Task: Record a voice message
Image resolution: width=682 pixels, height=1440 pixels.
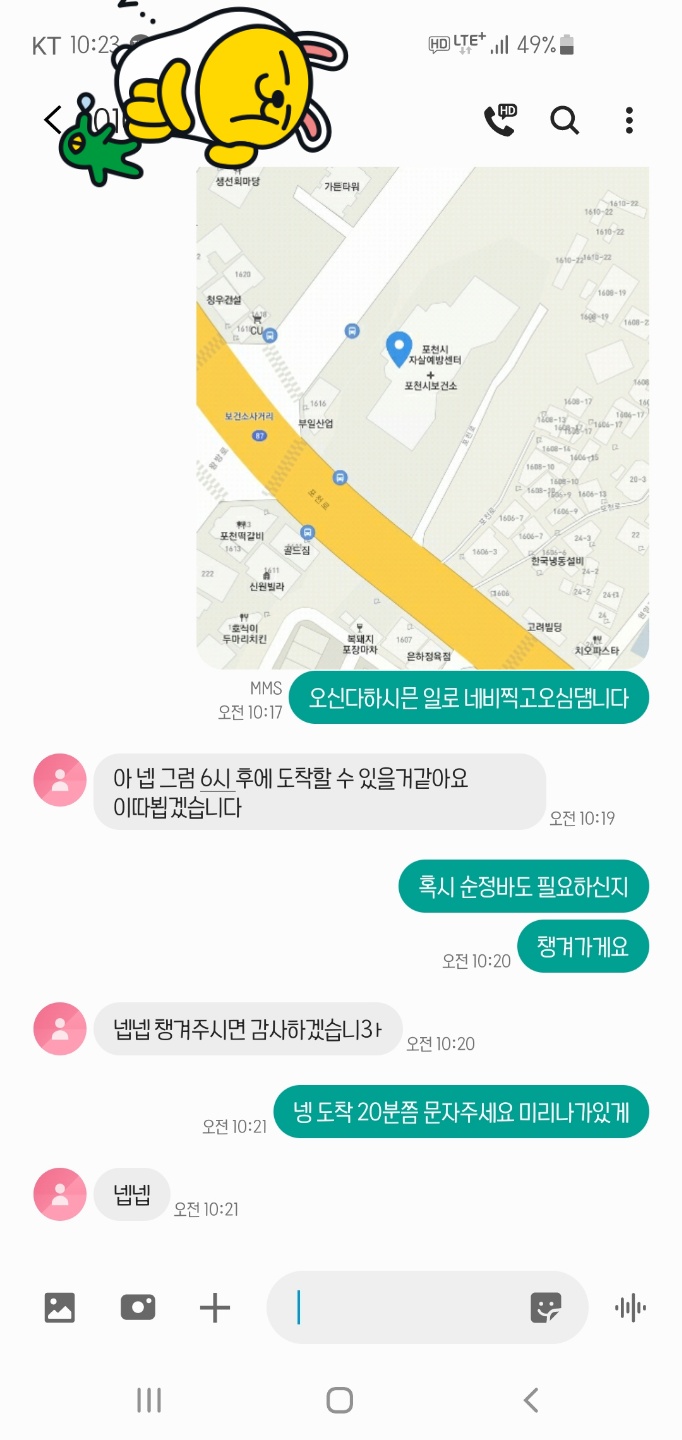Action: [x=630, y=1307]
